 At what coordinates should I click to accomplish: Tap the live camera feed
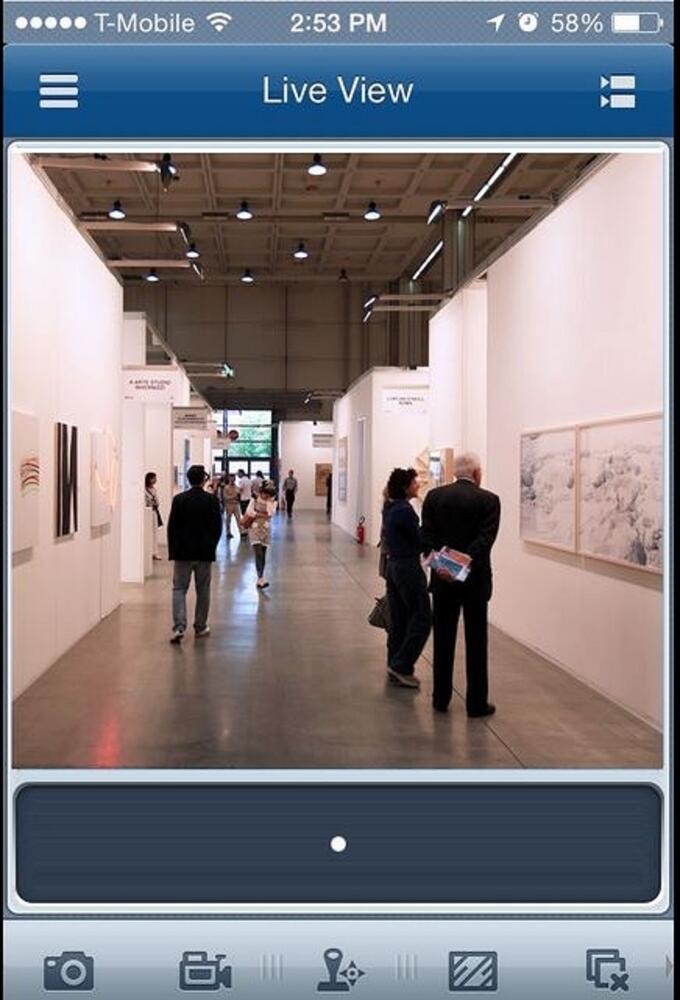(337, 460)
